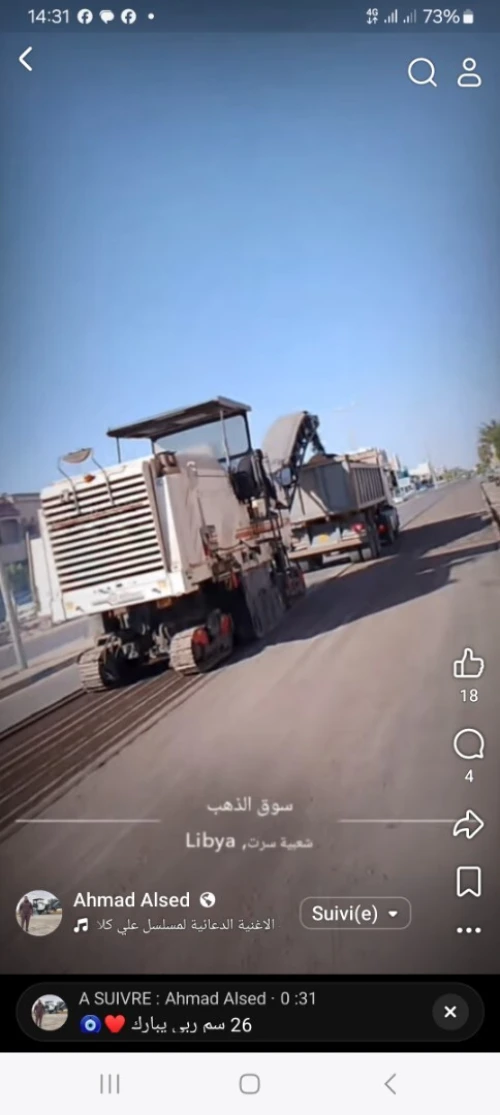Dismiss the A SUIVRE up-next banner
This screenshot has height=1115, width=500.
pyautogui.click(x=450, y=1012)
